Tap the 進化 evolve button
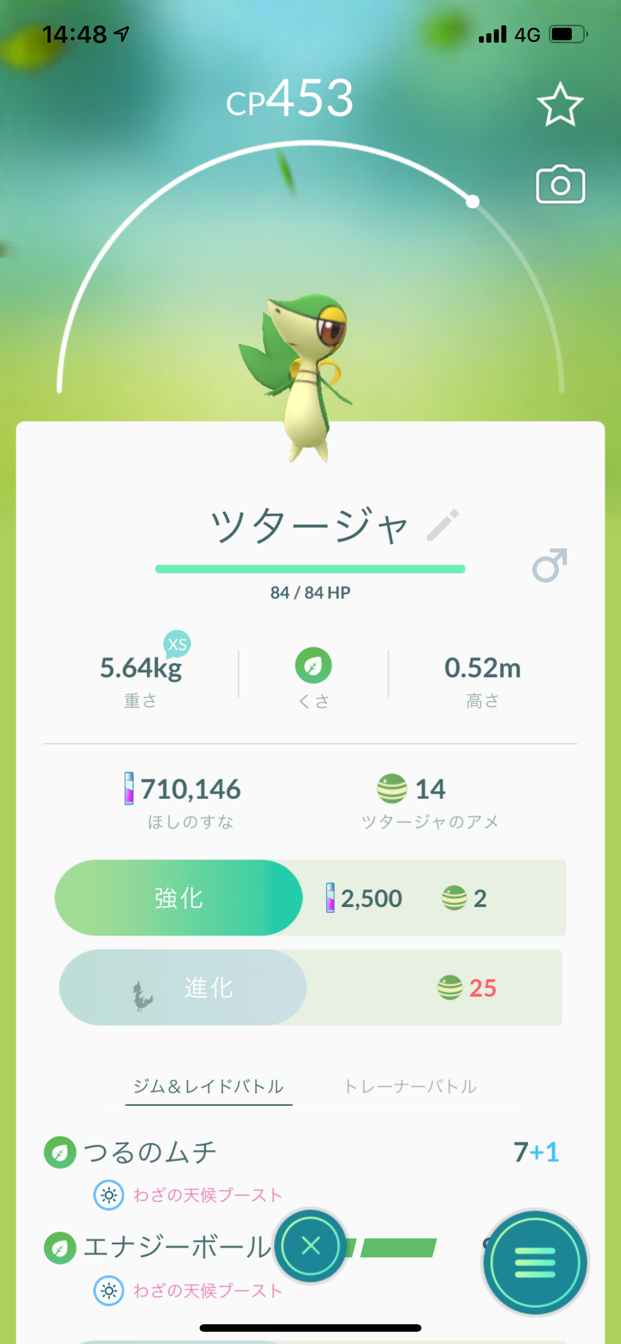This screenshot has height=1344, width=621. coord(183,988)
